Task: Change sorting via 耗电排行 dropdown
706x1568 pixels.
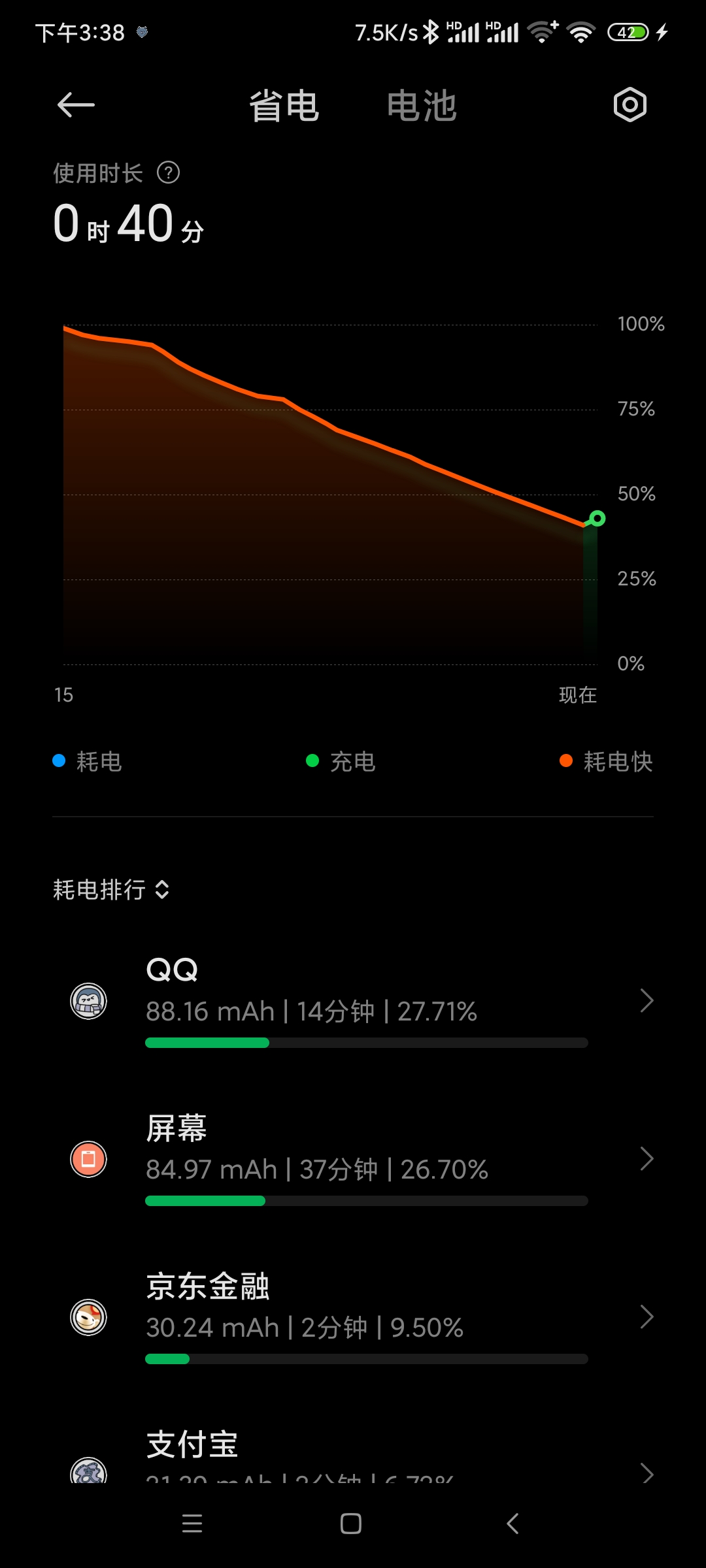Action: (x=111, y=889)
